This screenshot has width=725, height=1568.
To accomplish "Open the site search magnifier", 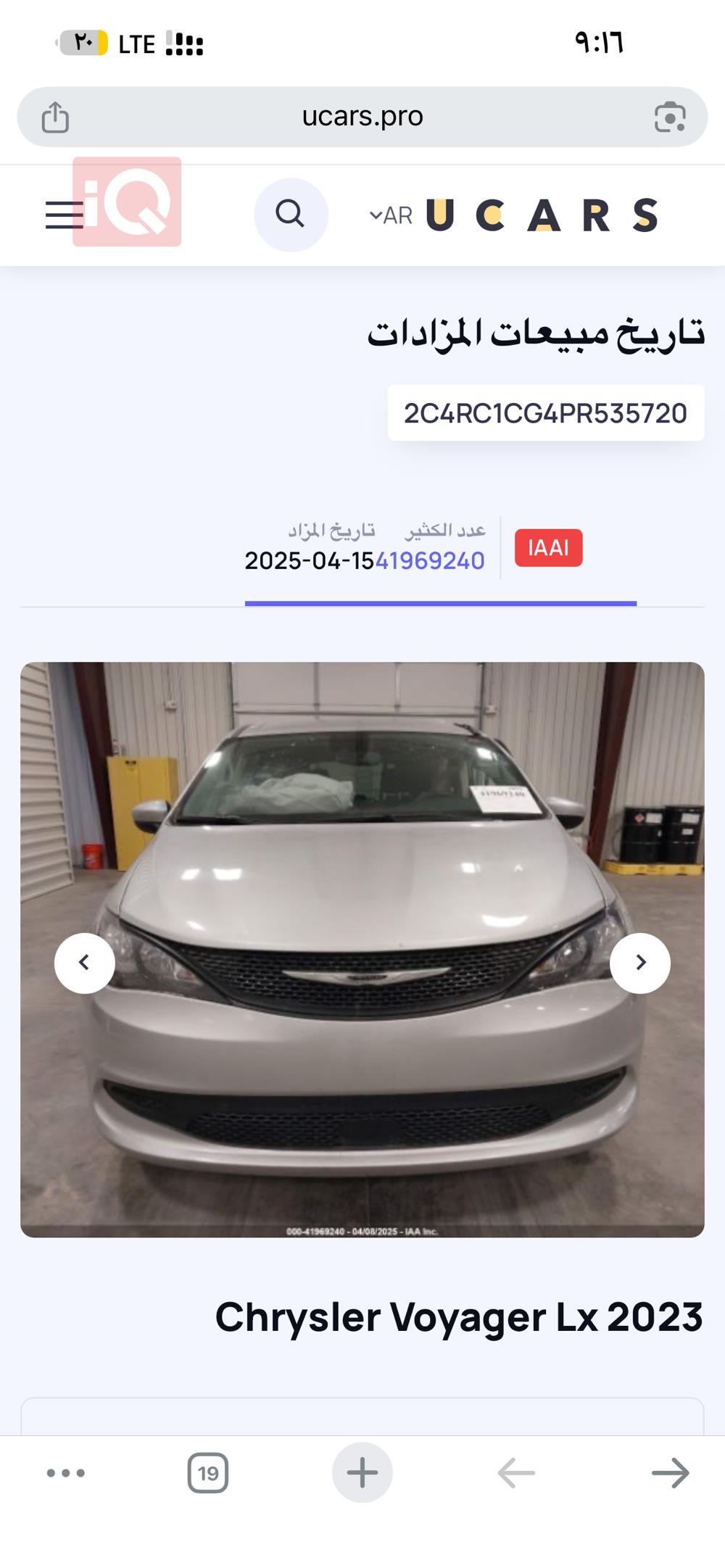I will coord(291,215).
